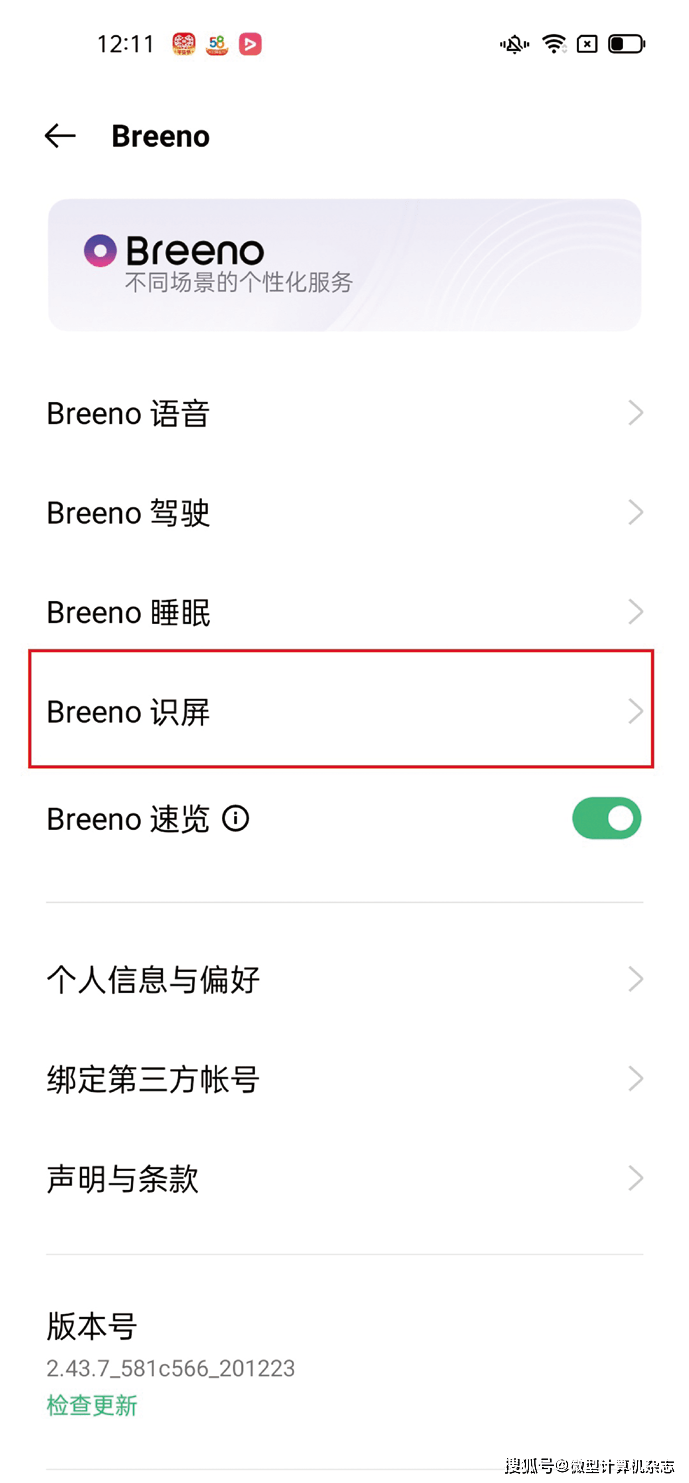The width and height of the screenshot is (689, 1483).
Task: Go back using the arrow icon
Action: pos(60,136)
